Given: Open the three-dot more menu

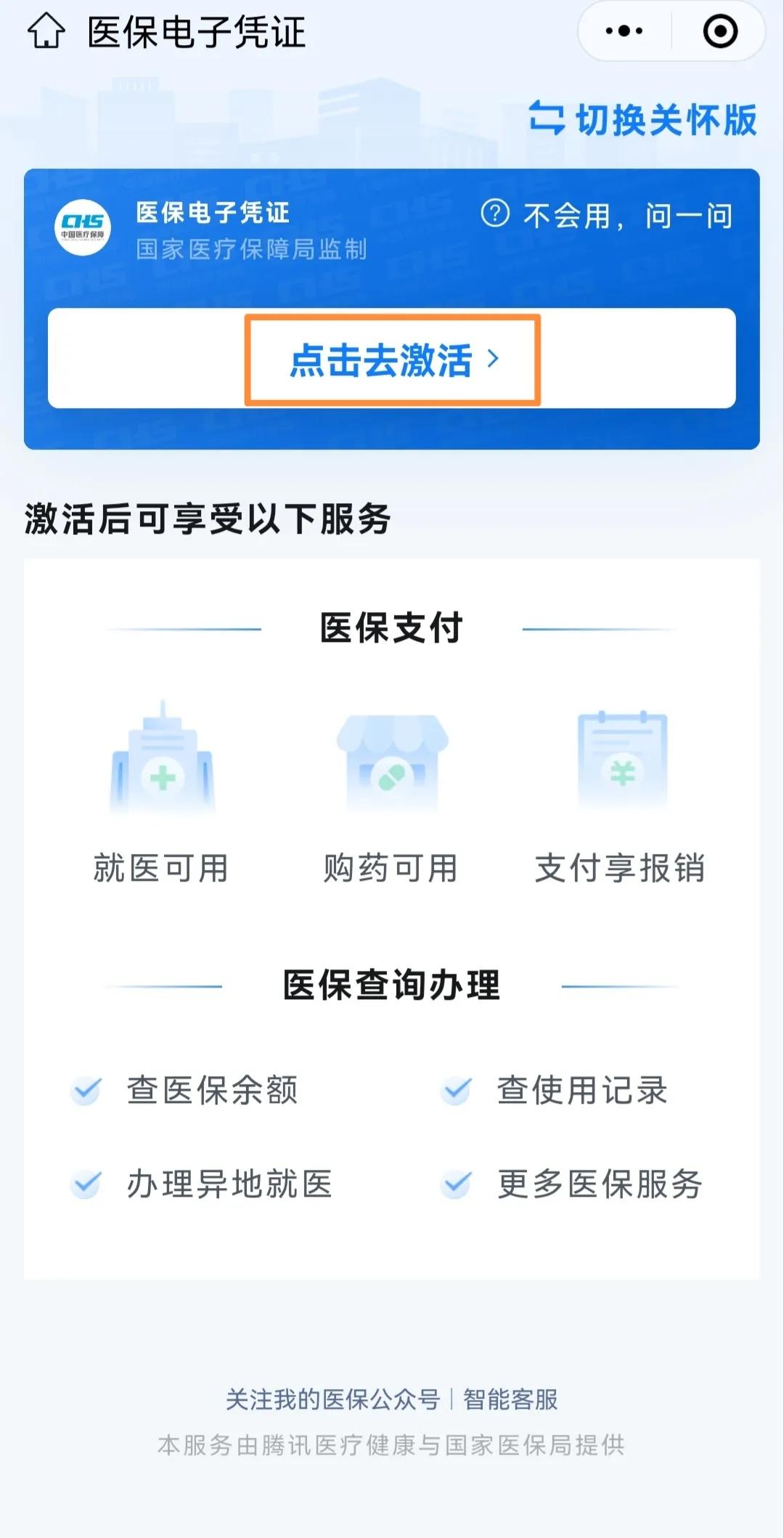Looking at the screenshot, I should [x=624, y=31].
